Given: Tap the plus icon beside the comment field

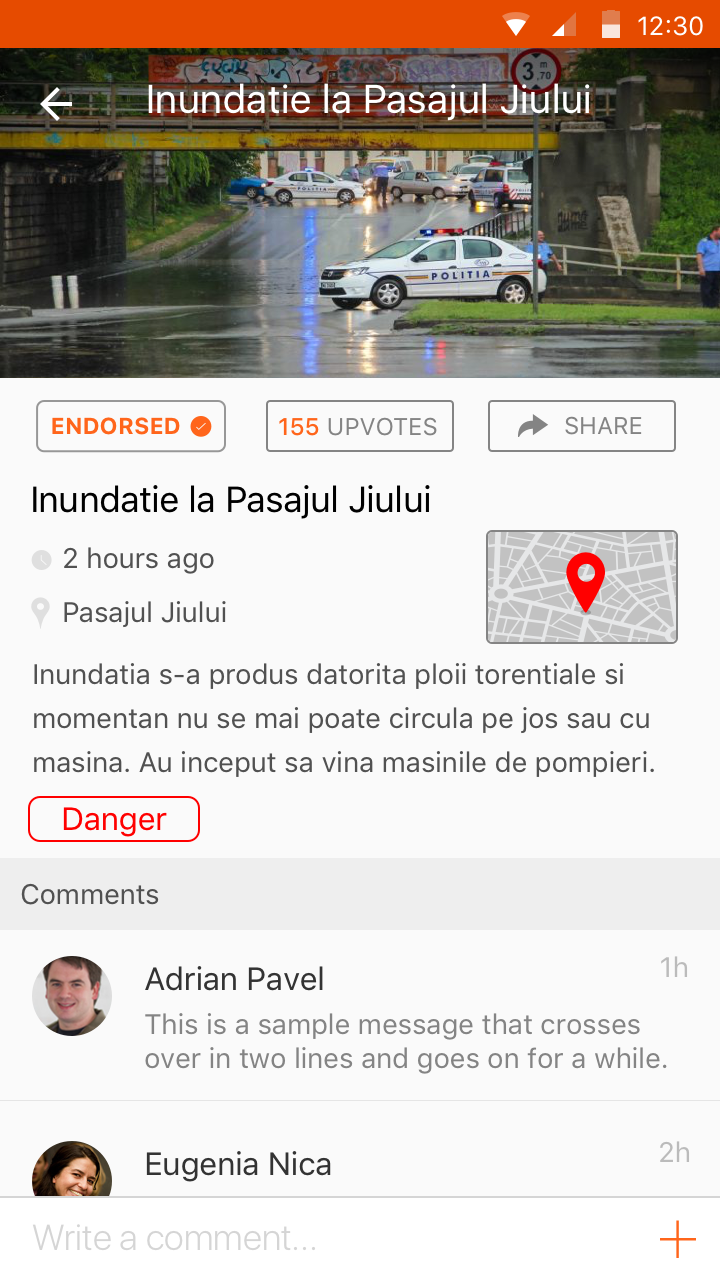Looking at the screenshot, I should coord(677,1239).
